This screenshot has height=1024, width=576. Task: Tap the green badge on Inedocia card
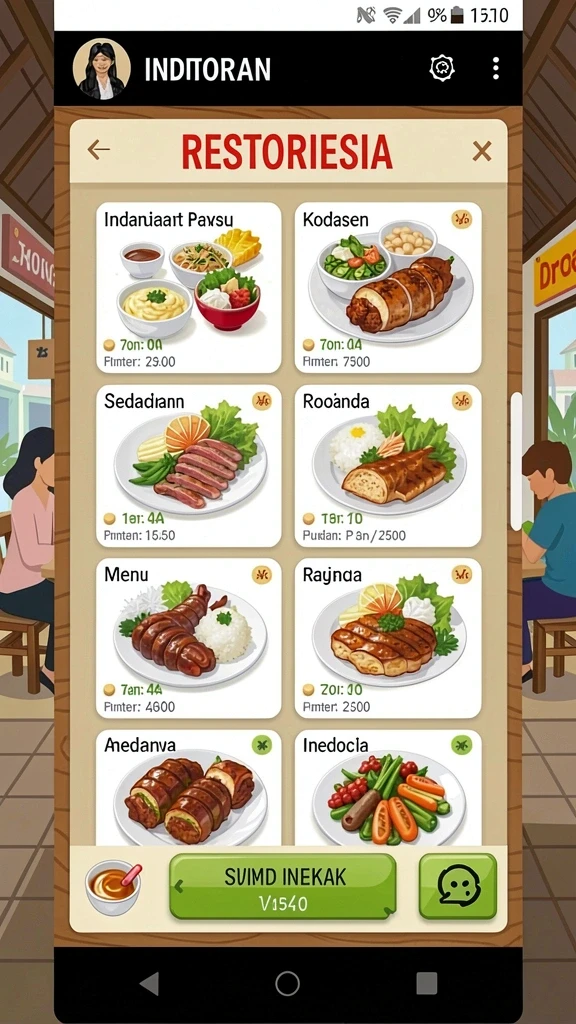462,744
